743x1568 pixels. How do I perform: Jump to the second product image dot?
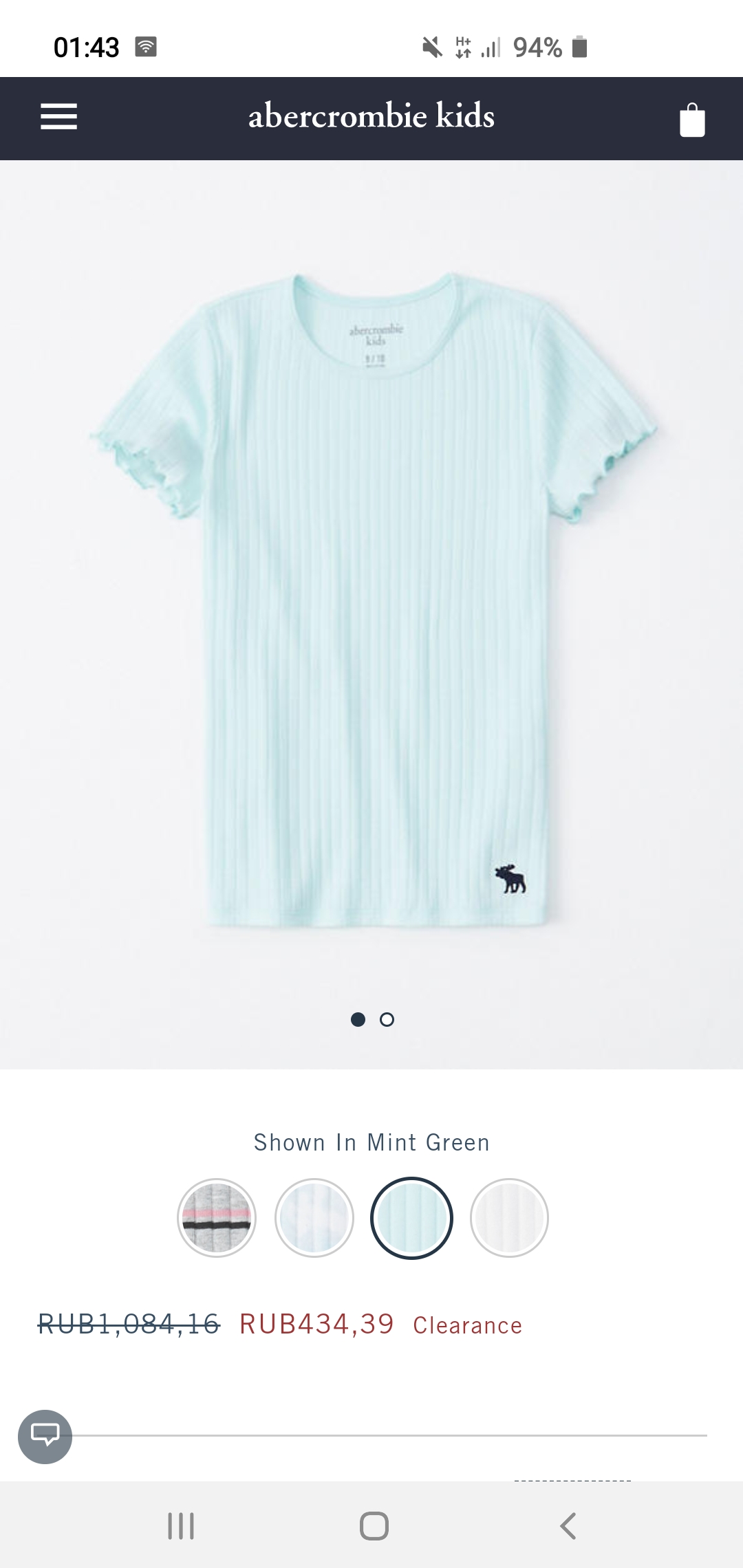coord(387,1019)
